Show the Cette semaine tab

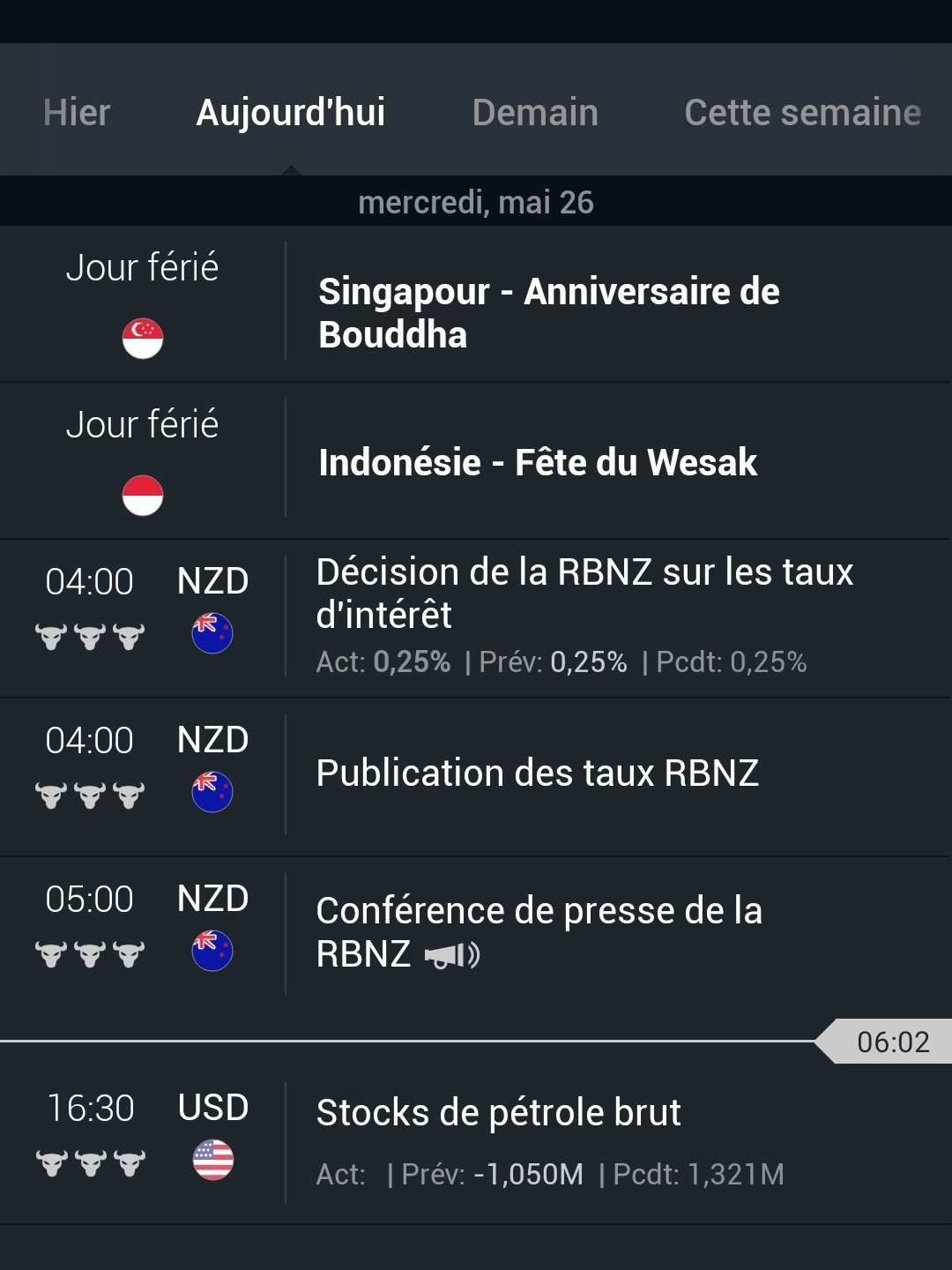[x=802, y=113]
